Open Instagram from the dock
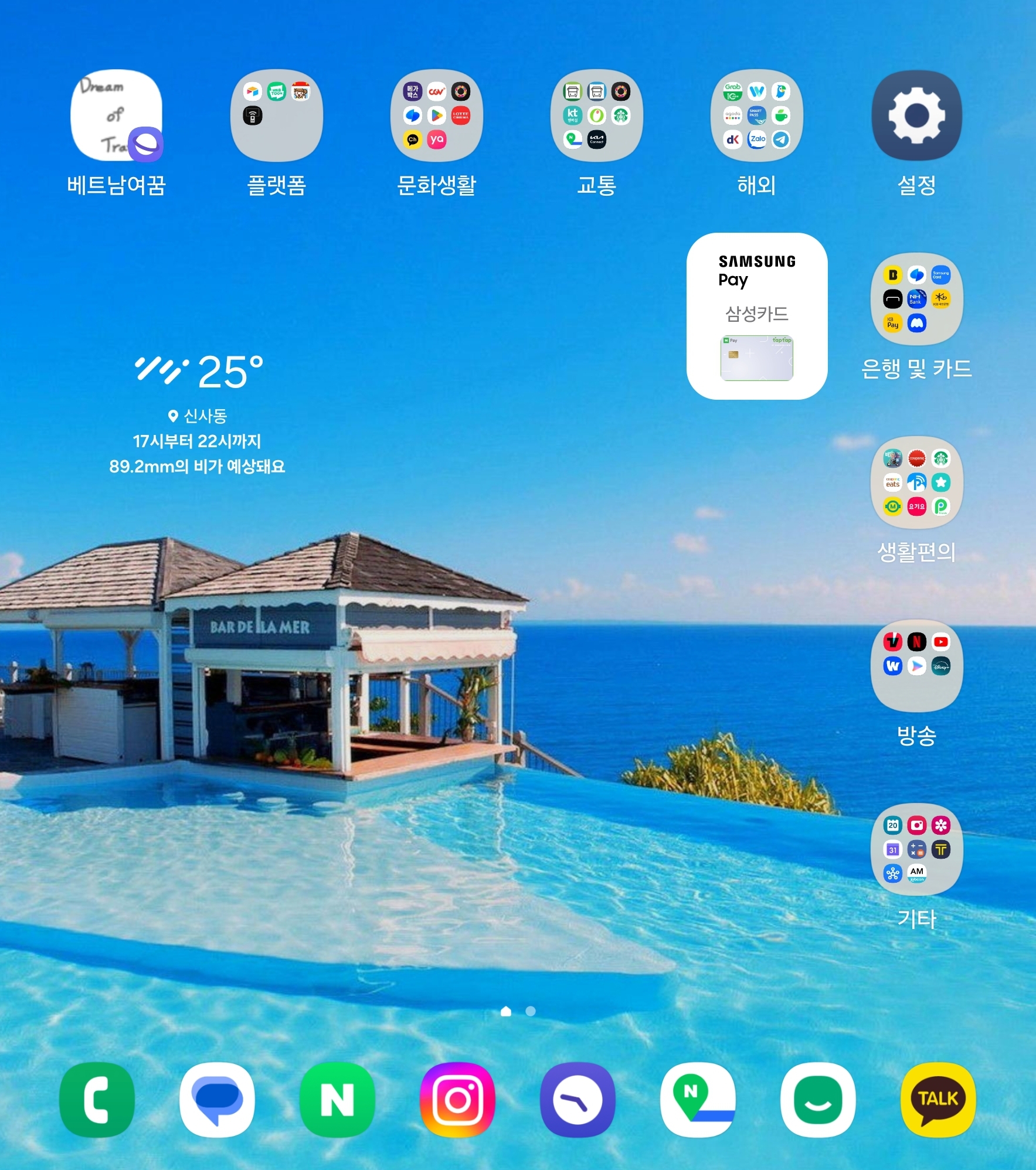 (x=458, y=1100)
